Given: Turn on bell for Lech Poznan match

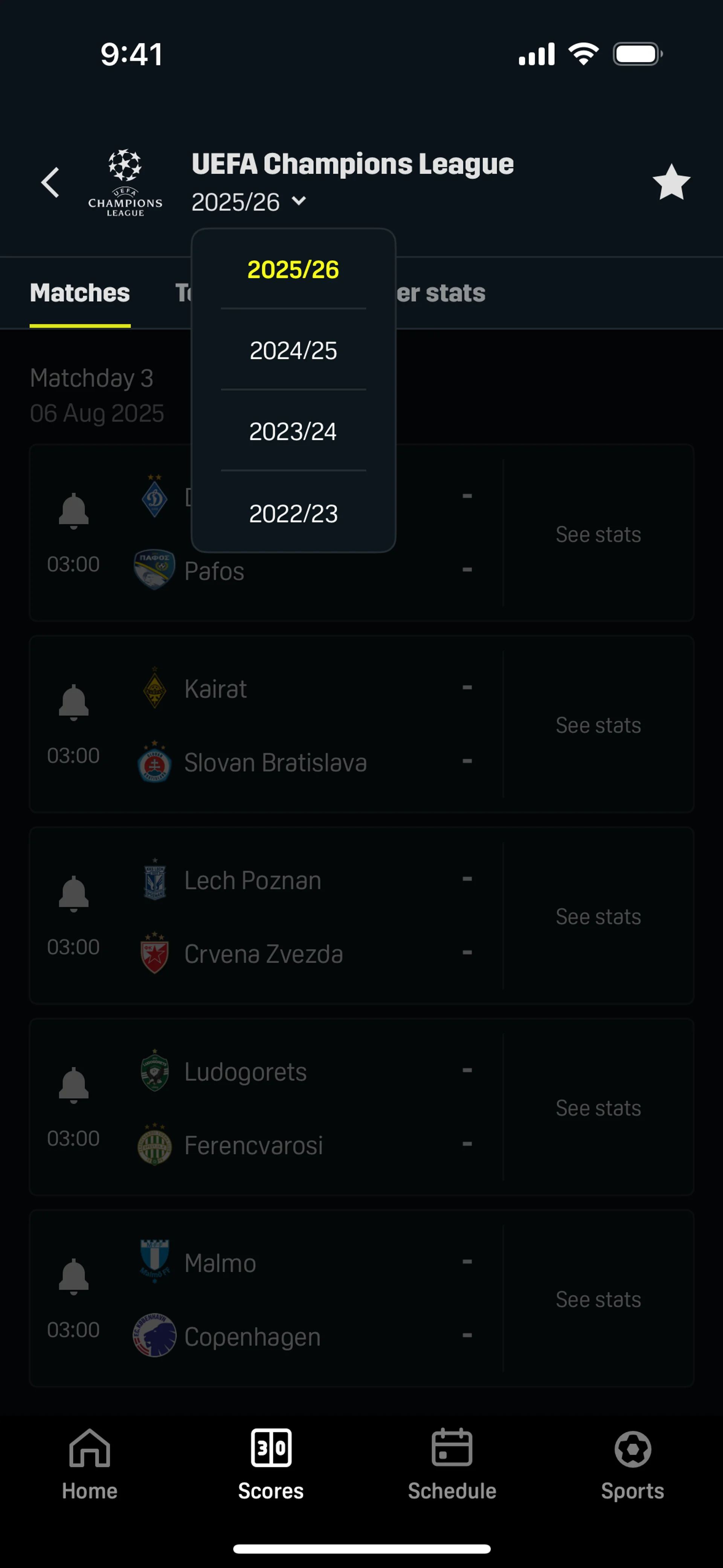Looking at the screenshot, I should coord(74,893).
